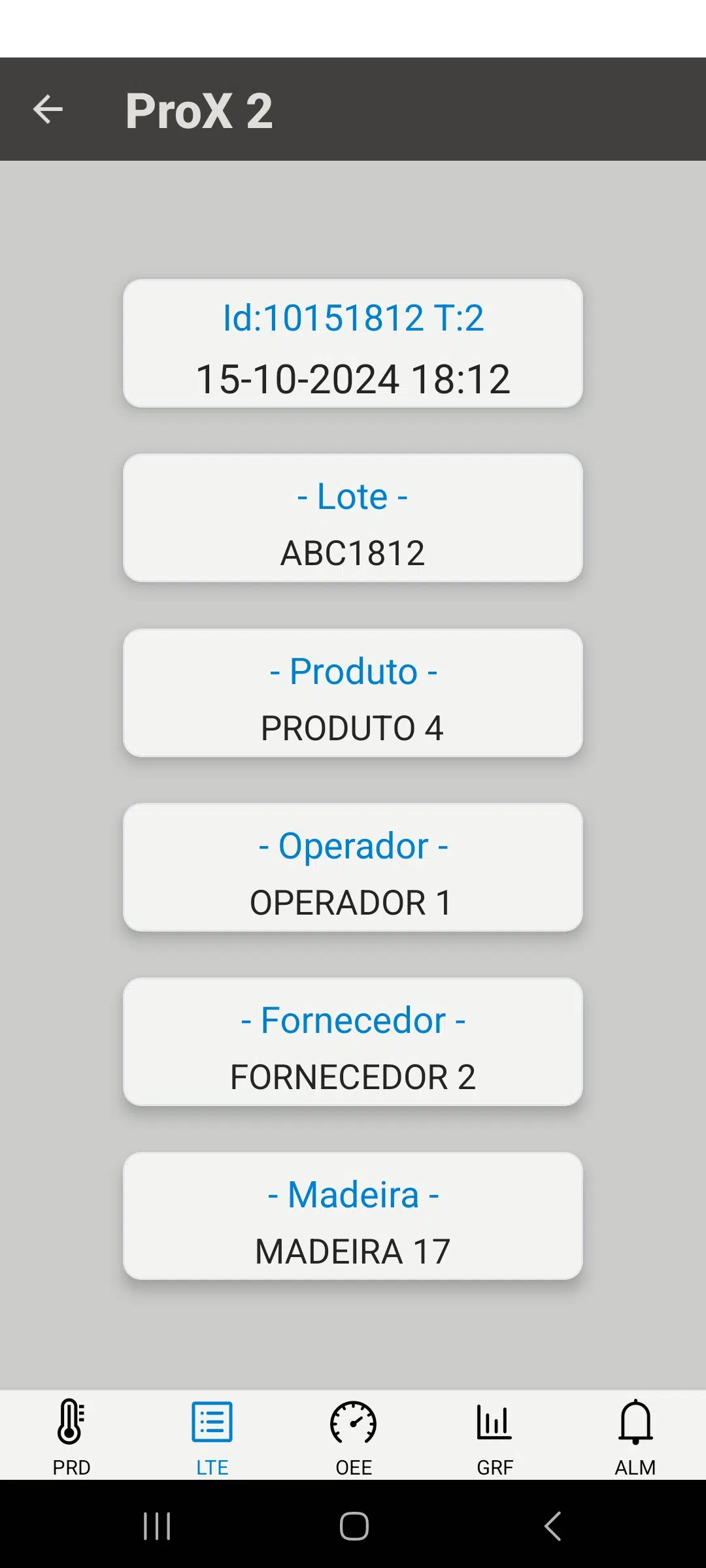Tap the system home button
This screenshot has height=1568, width=706.
point(354,1526)
